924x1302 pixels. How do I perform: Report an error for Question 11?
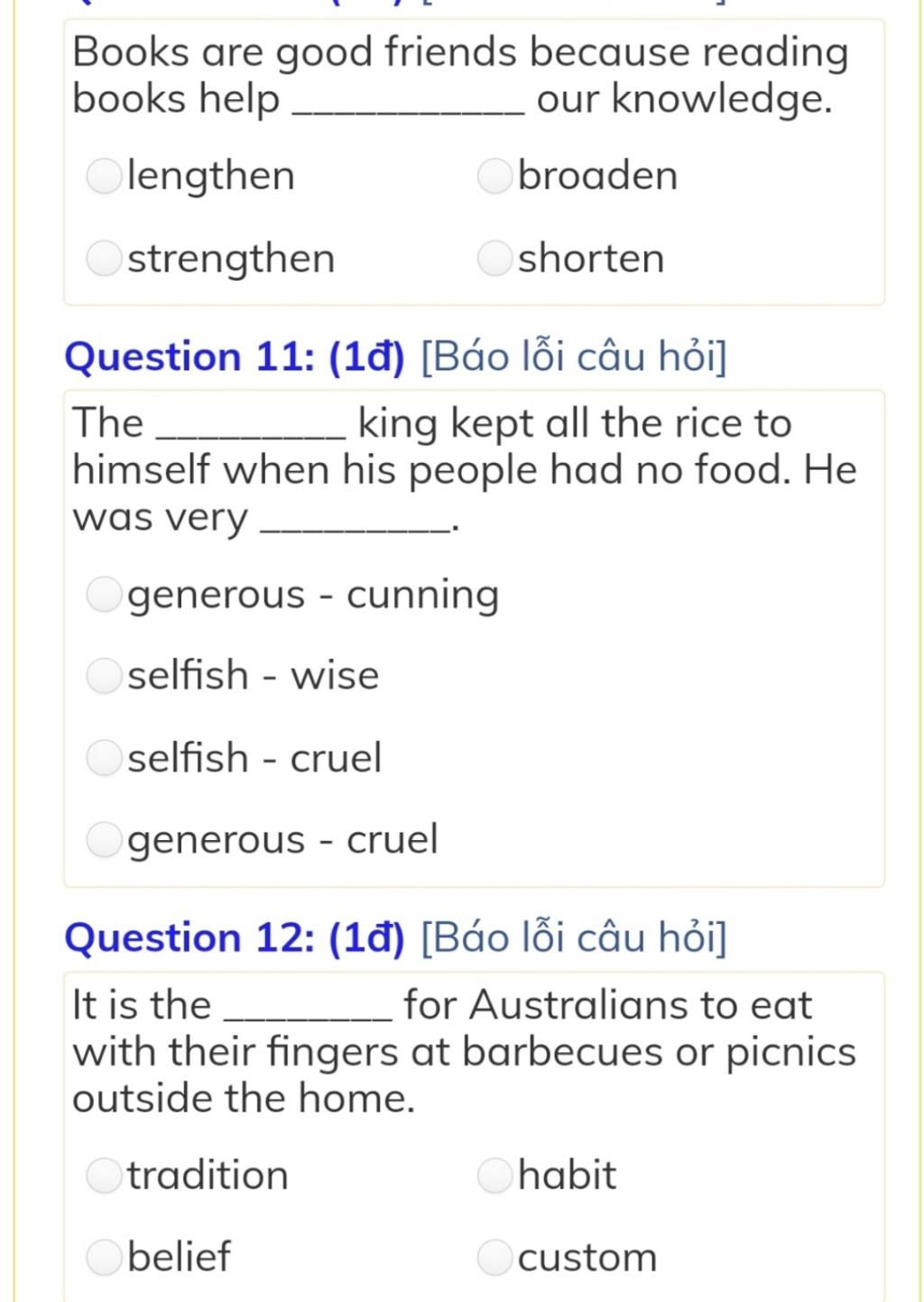pos(574,357)
